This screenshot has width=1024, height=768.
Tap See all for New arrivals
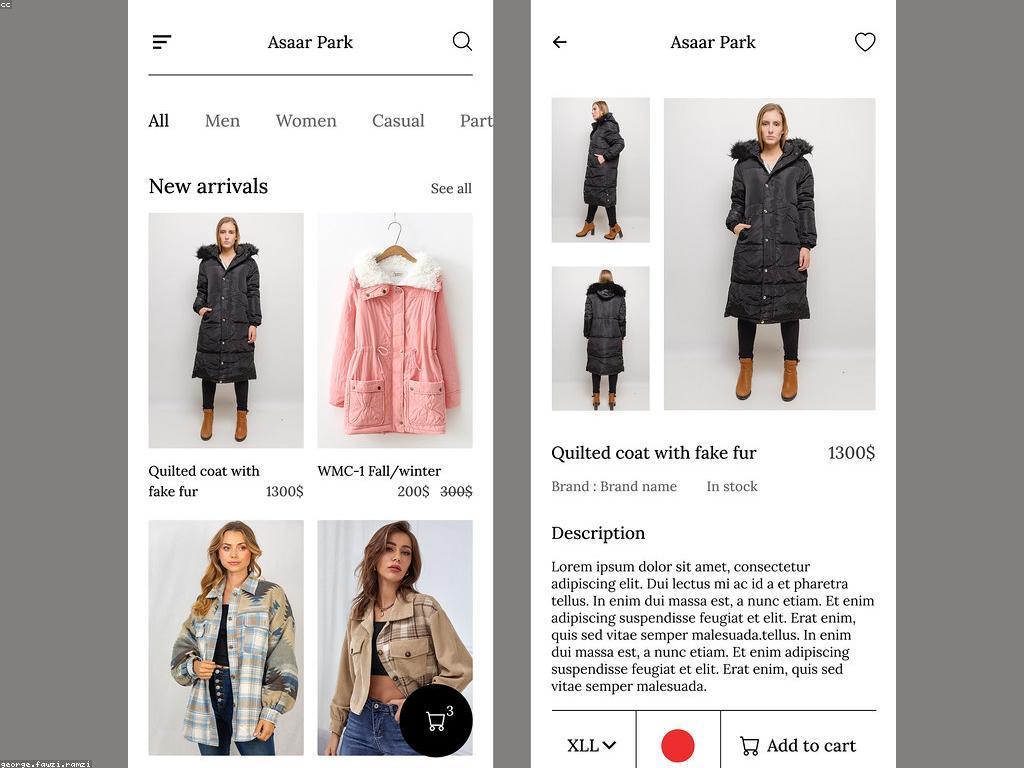[x=451, y=188]
